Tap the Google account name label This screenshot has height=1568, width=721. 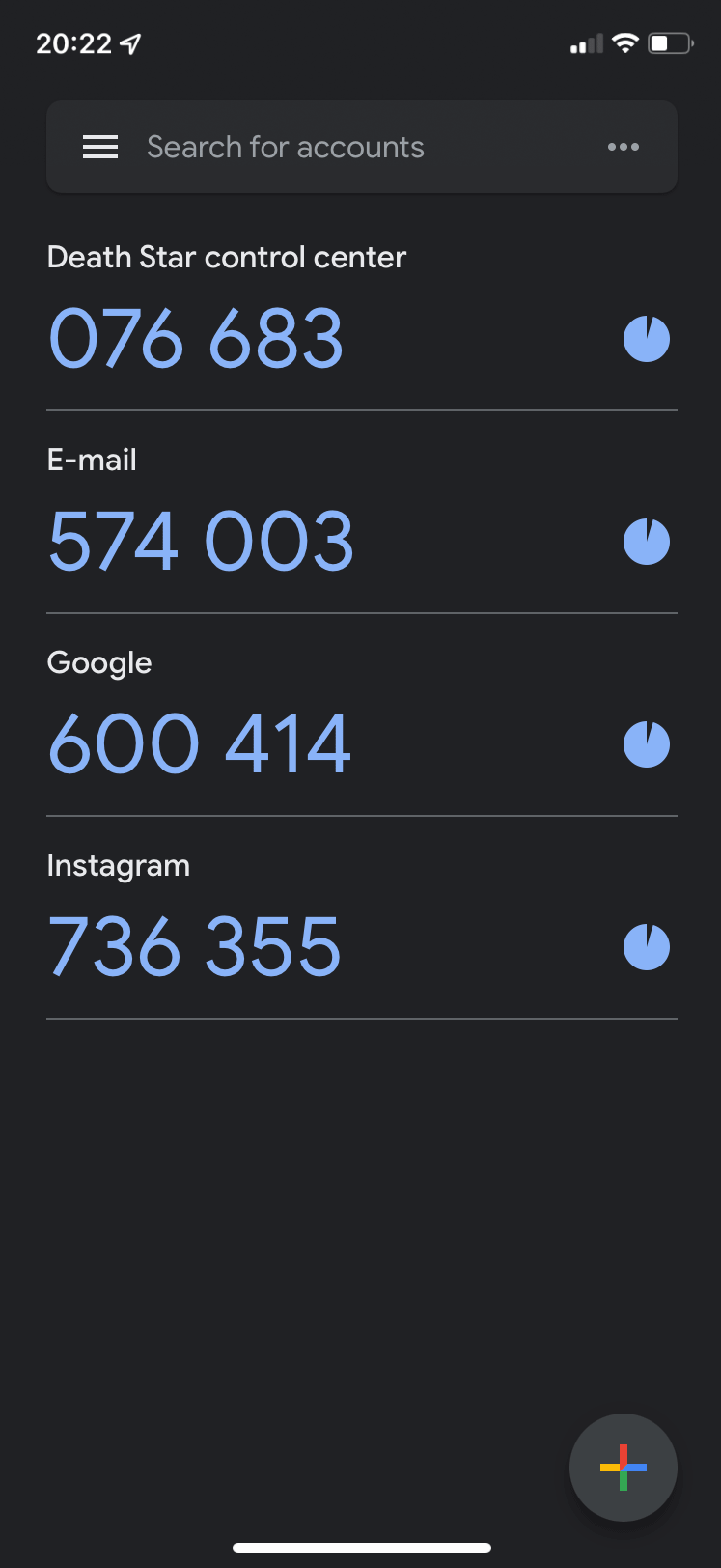98,662
